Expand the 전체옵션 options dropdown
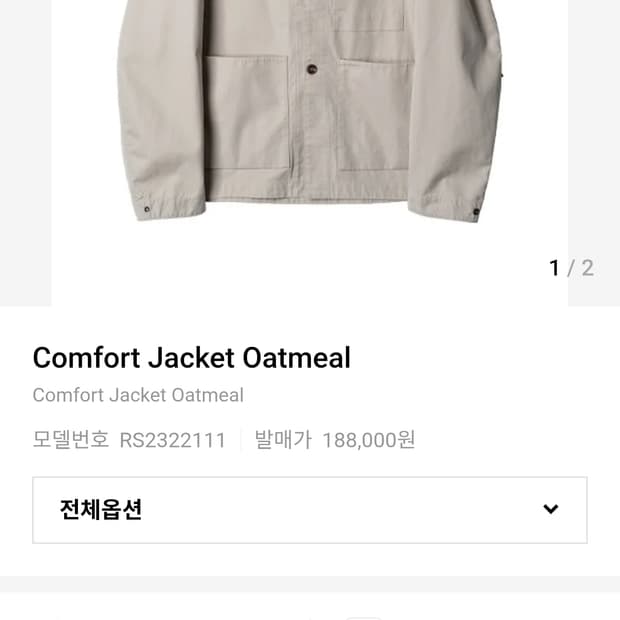 pos(309,510)
